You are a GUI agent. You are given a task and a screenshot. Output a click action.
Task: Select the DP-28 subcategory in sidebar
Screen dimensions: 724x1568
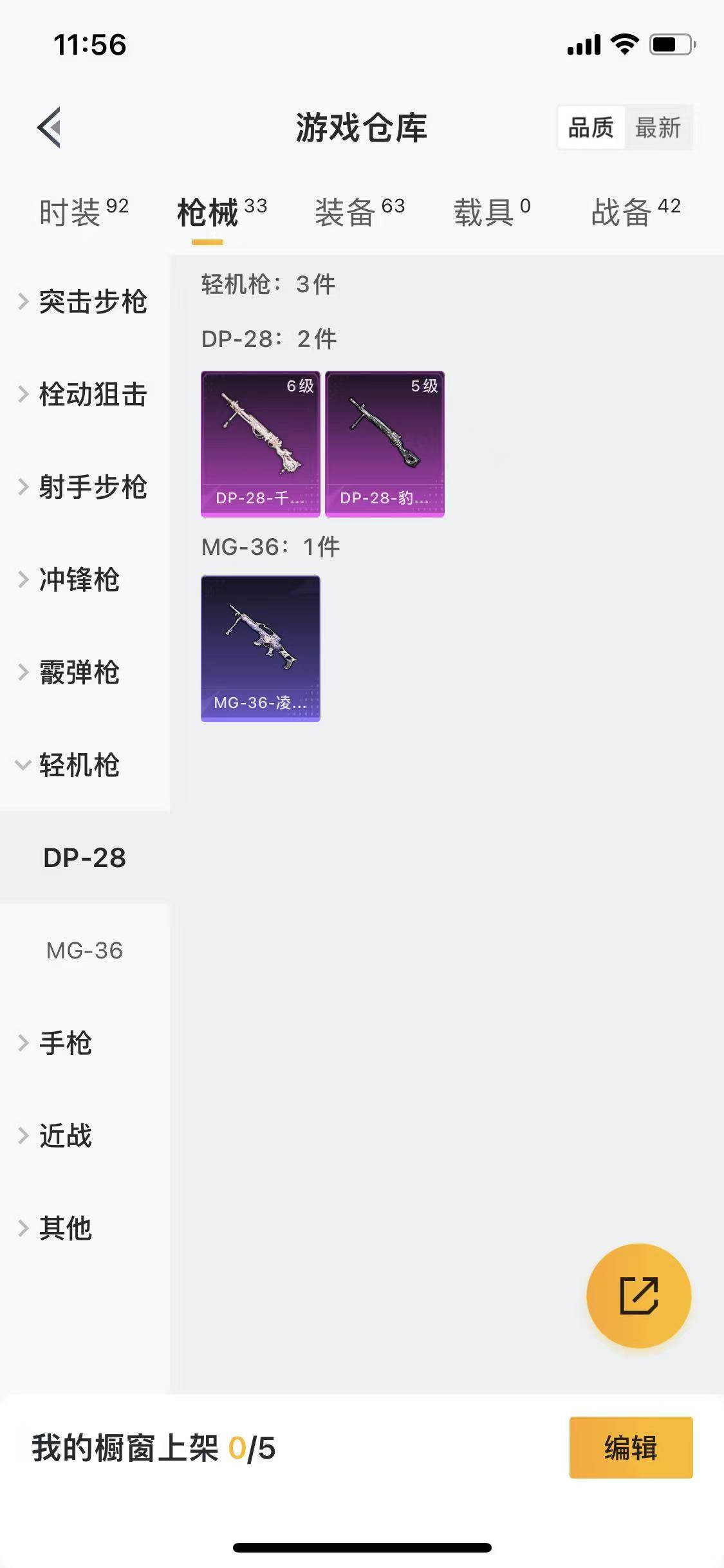(x=83, y=858)
